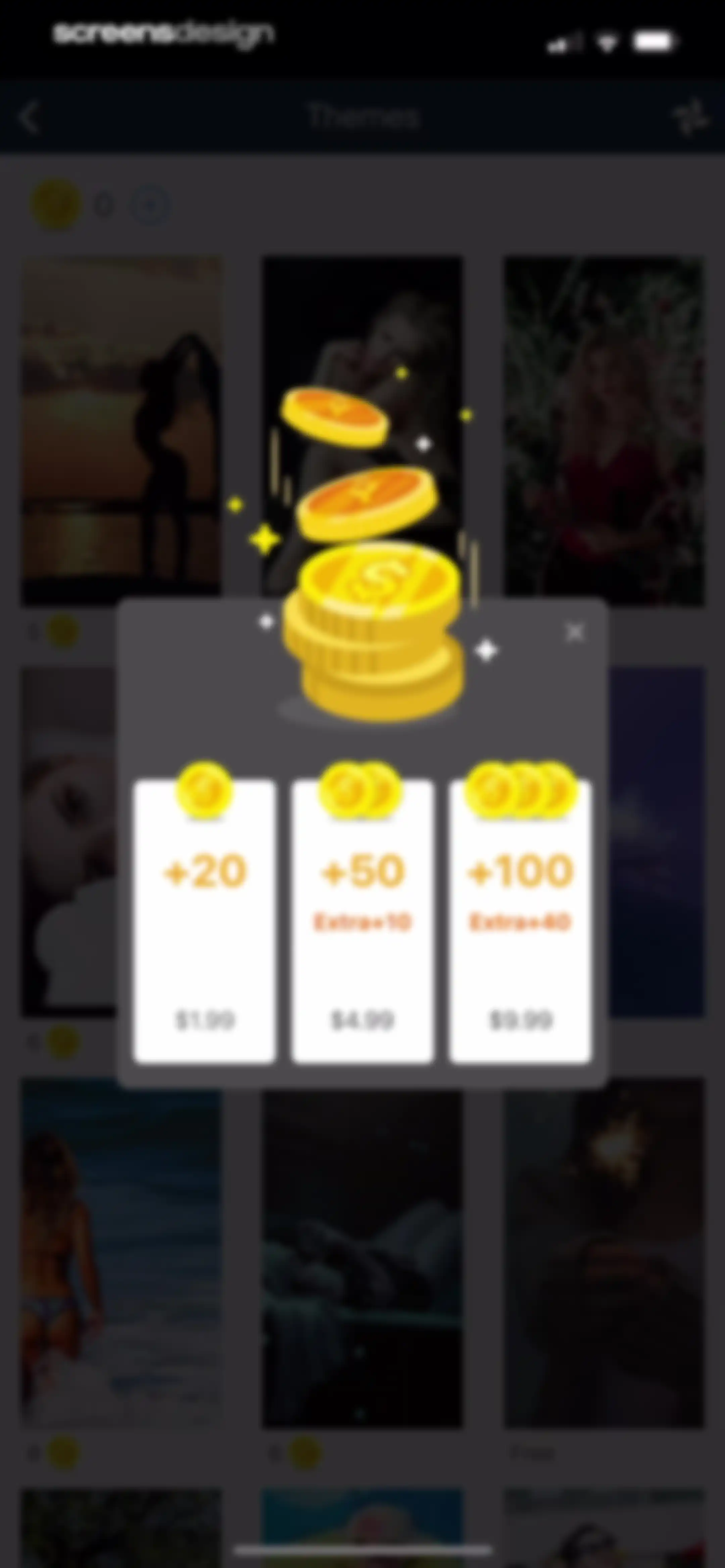
Task: Close the coin purchase popup
Action: [575, 633]
